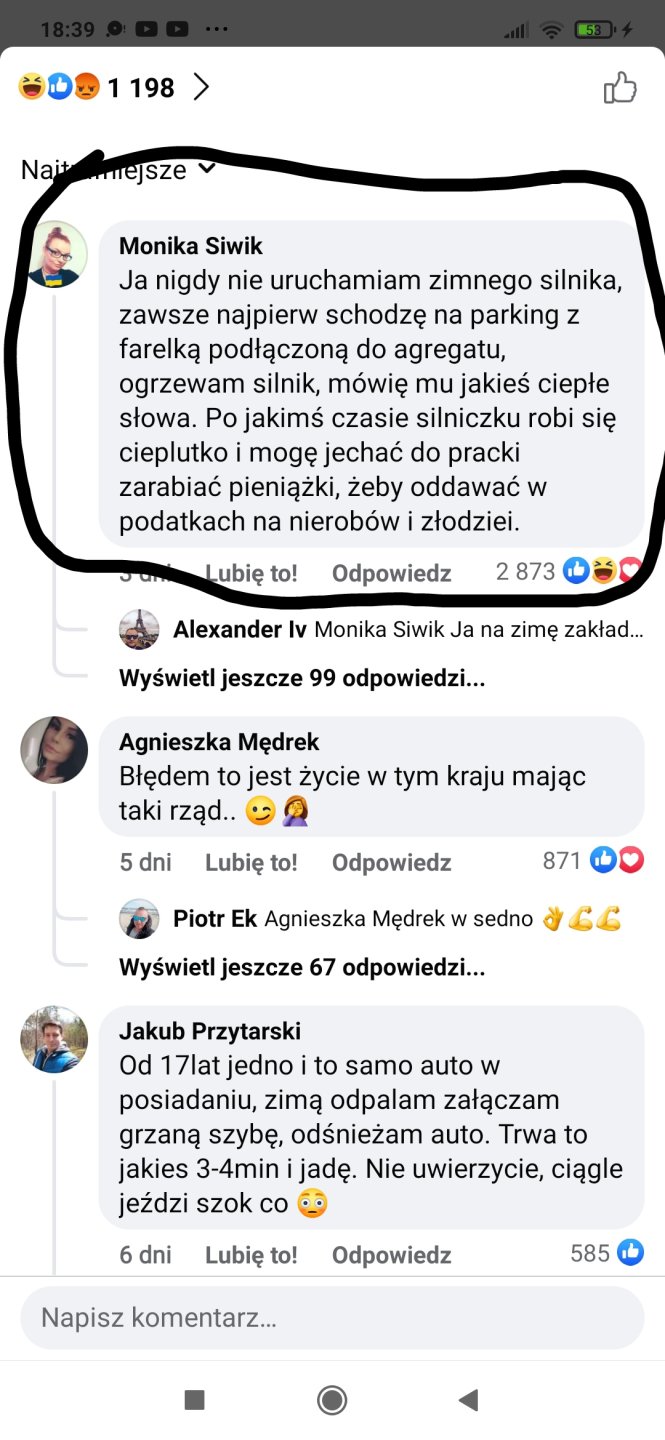Image resolution: width=665 pixels, height=1440 pixels.
Task: Expand 99 more replies
Action: tap(302, 679)
